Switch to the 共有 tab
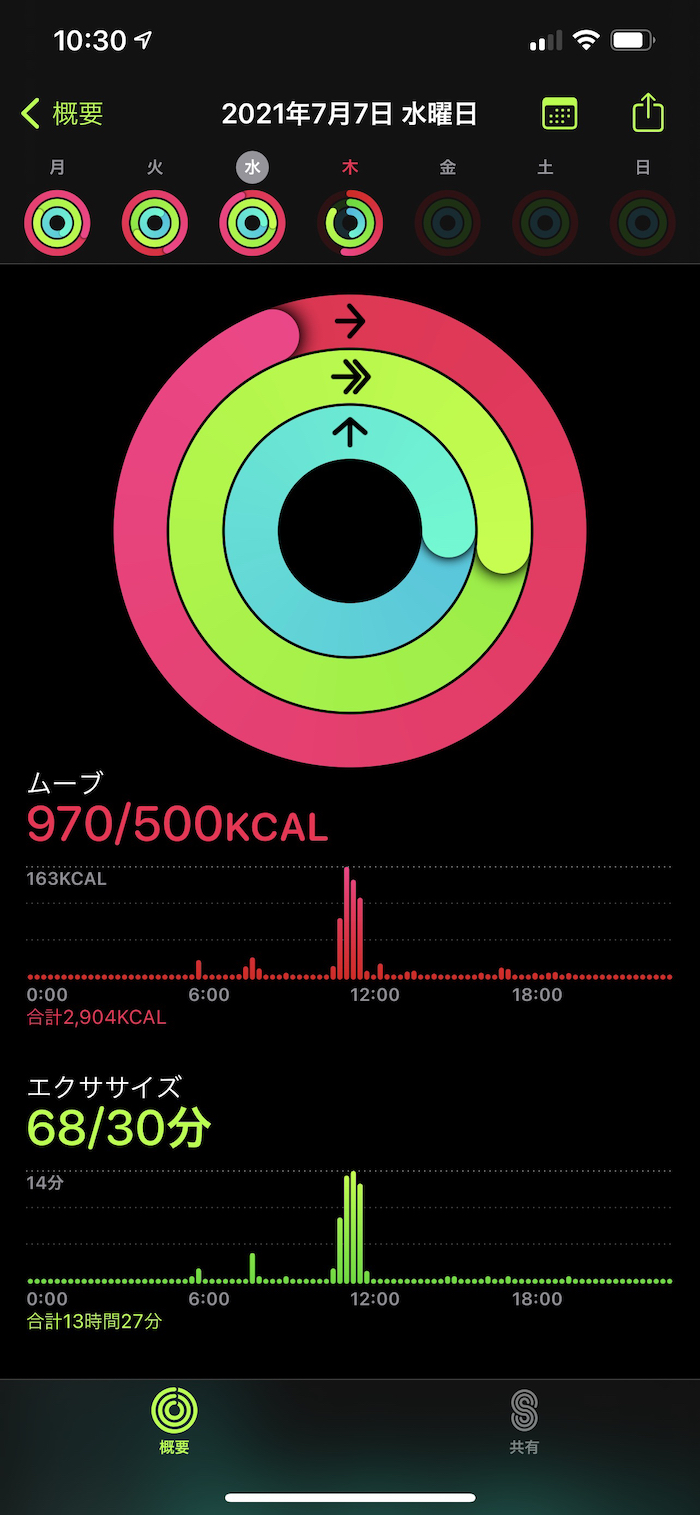This screenshot has width=700, height=1515. [x=524, y=1422]
